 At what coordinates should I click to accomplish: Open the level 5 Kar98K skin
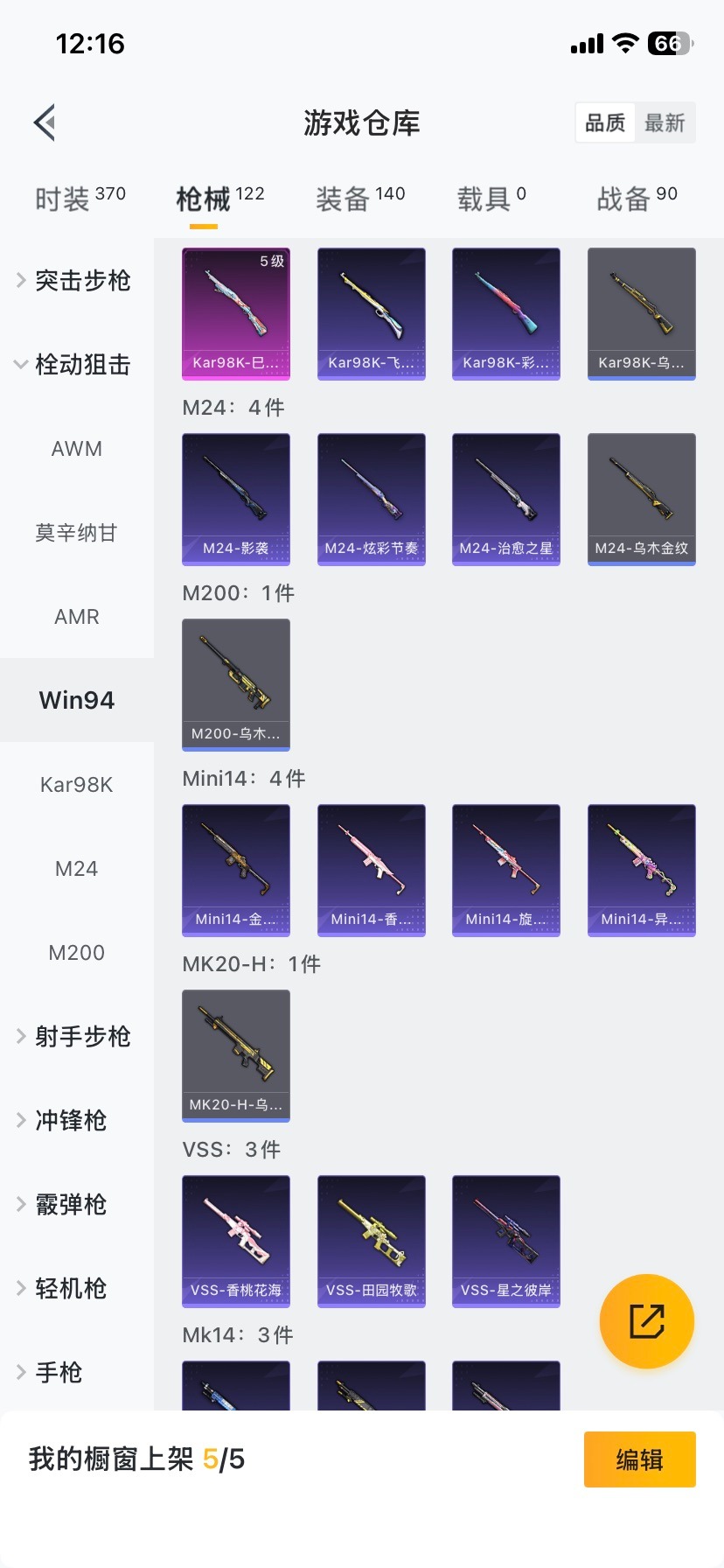[236, 313]
